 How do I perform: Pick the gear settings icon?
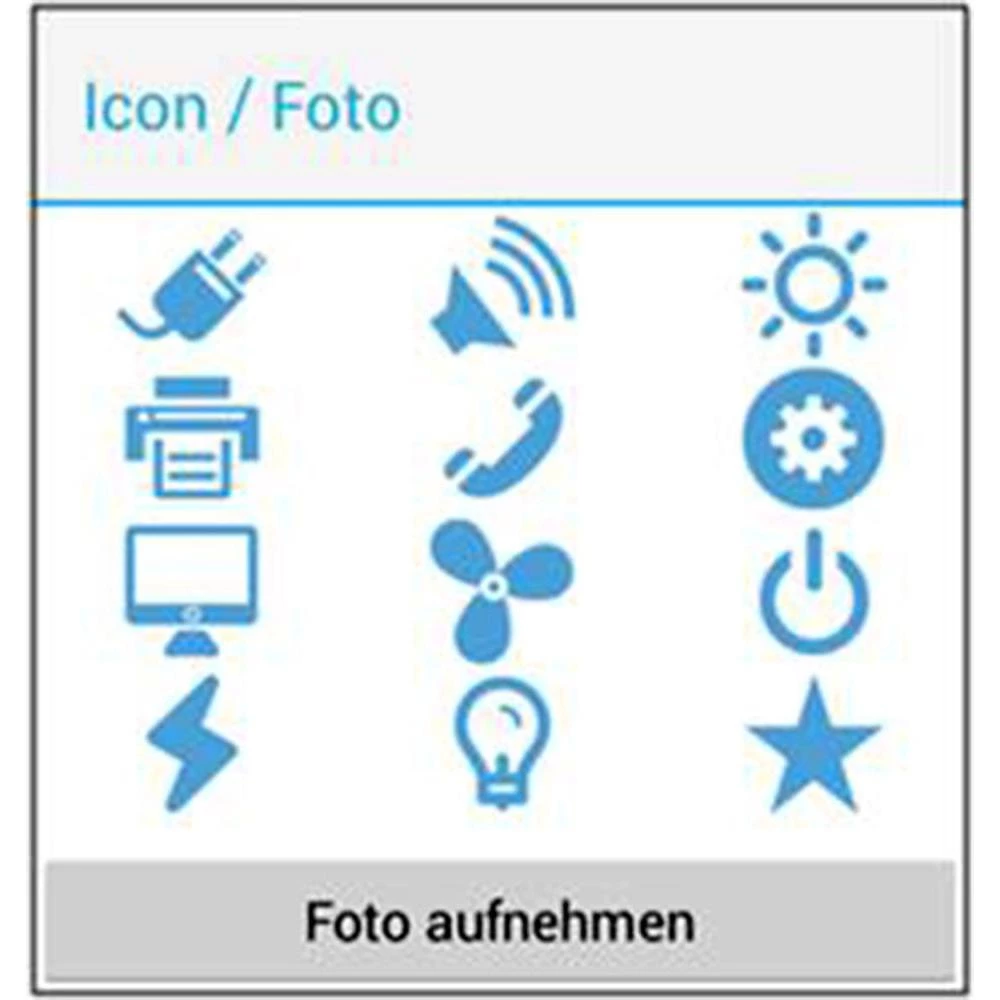[813, 438]
